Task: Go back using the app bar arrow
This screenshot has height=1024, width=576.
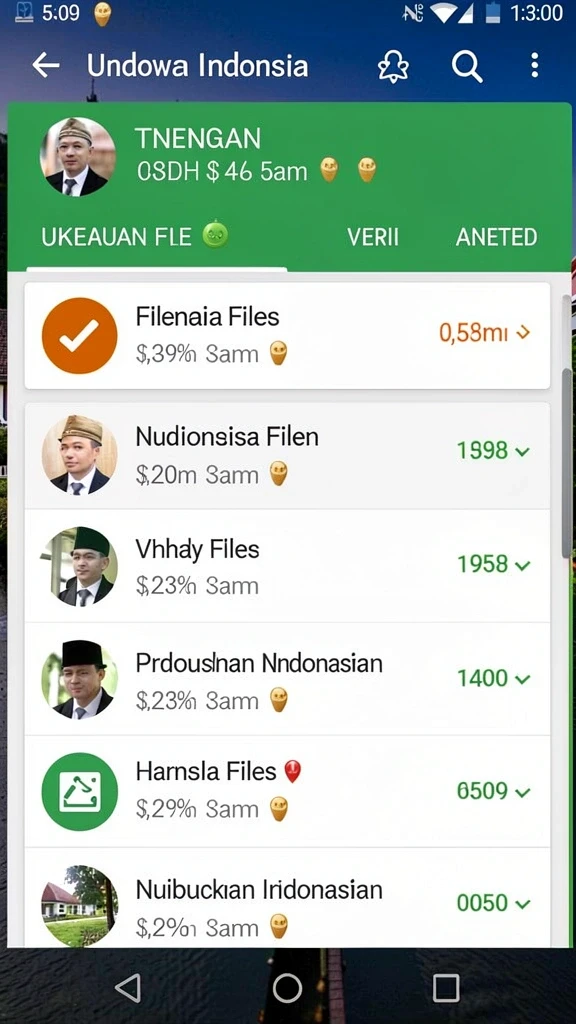Action: pos(46,65)
